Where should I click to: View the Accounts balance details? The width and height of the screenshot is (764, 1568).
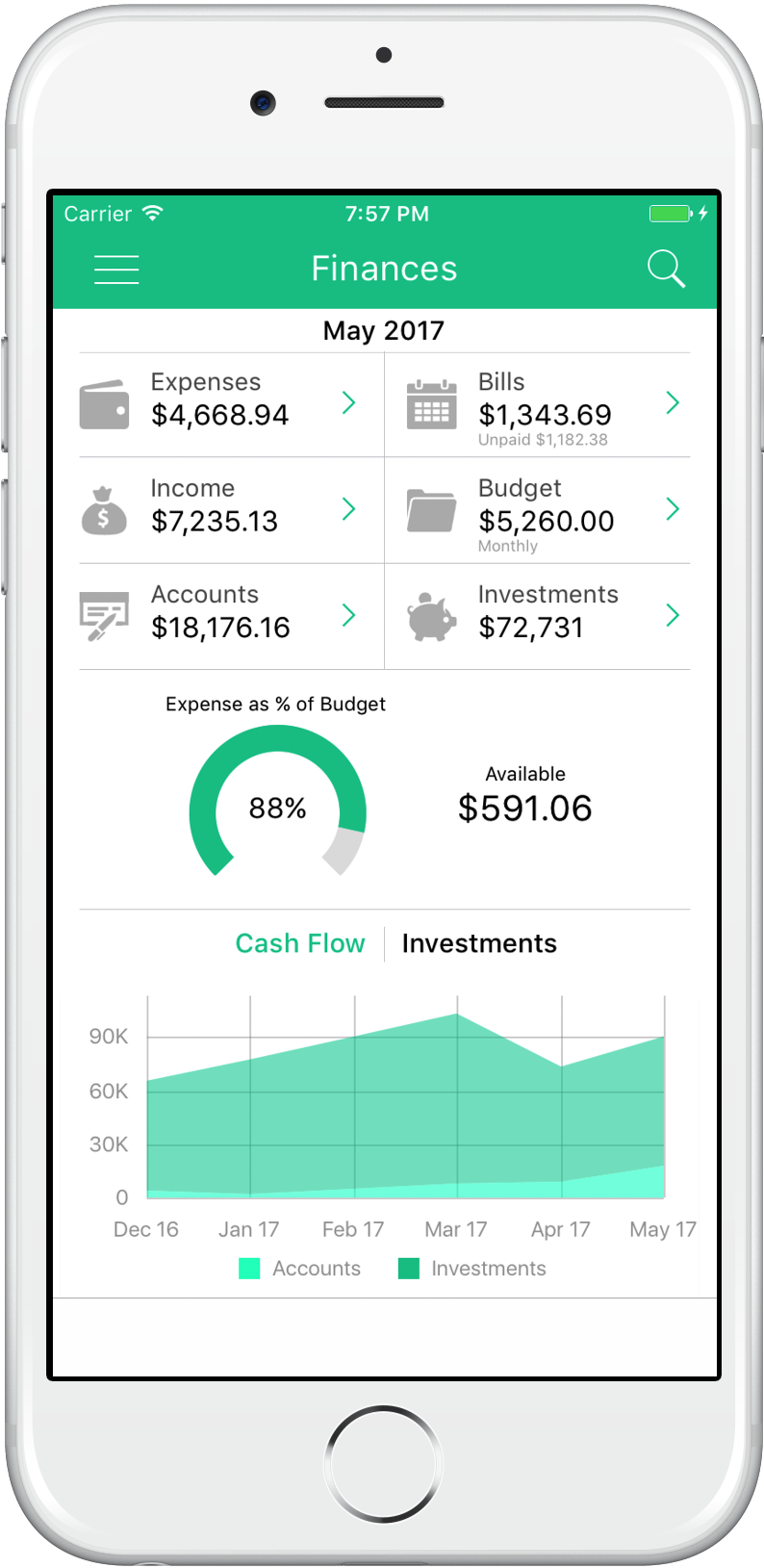pos(231,616)
